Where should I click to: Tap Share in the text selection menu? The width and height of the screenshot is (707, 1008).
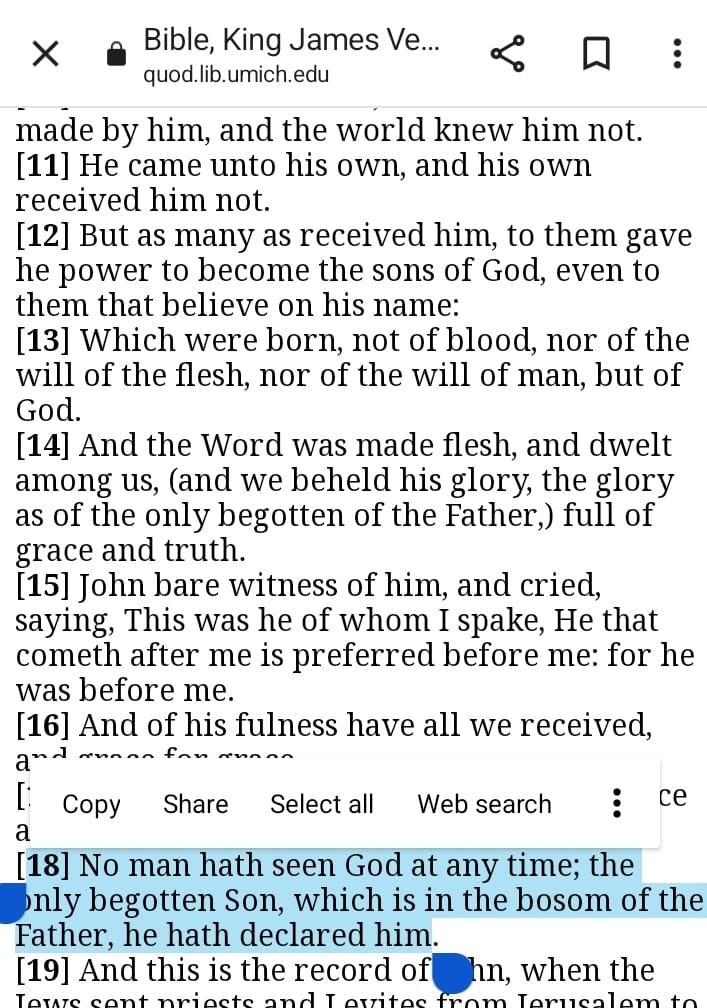(196, 804)
